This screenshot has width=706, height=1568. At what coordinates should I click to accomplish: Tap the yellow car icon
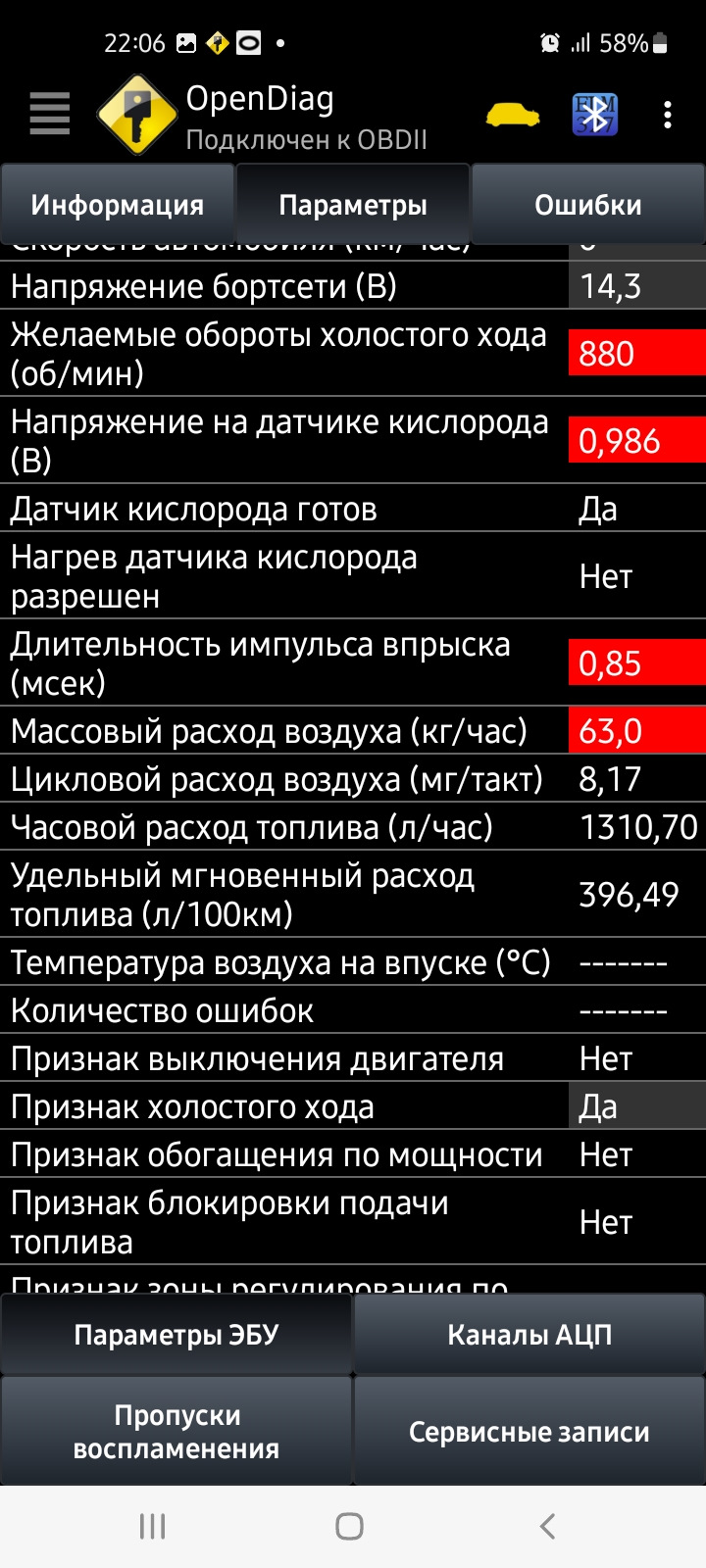[x=513, y=115]
